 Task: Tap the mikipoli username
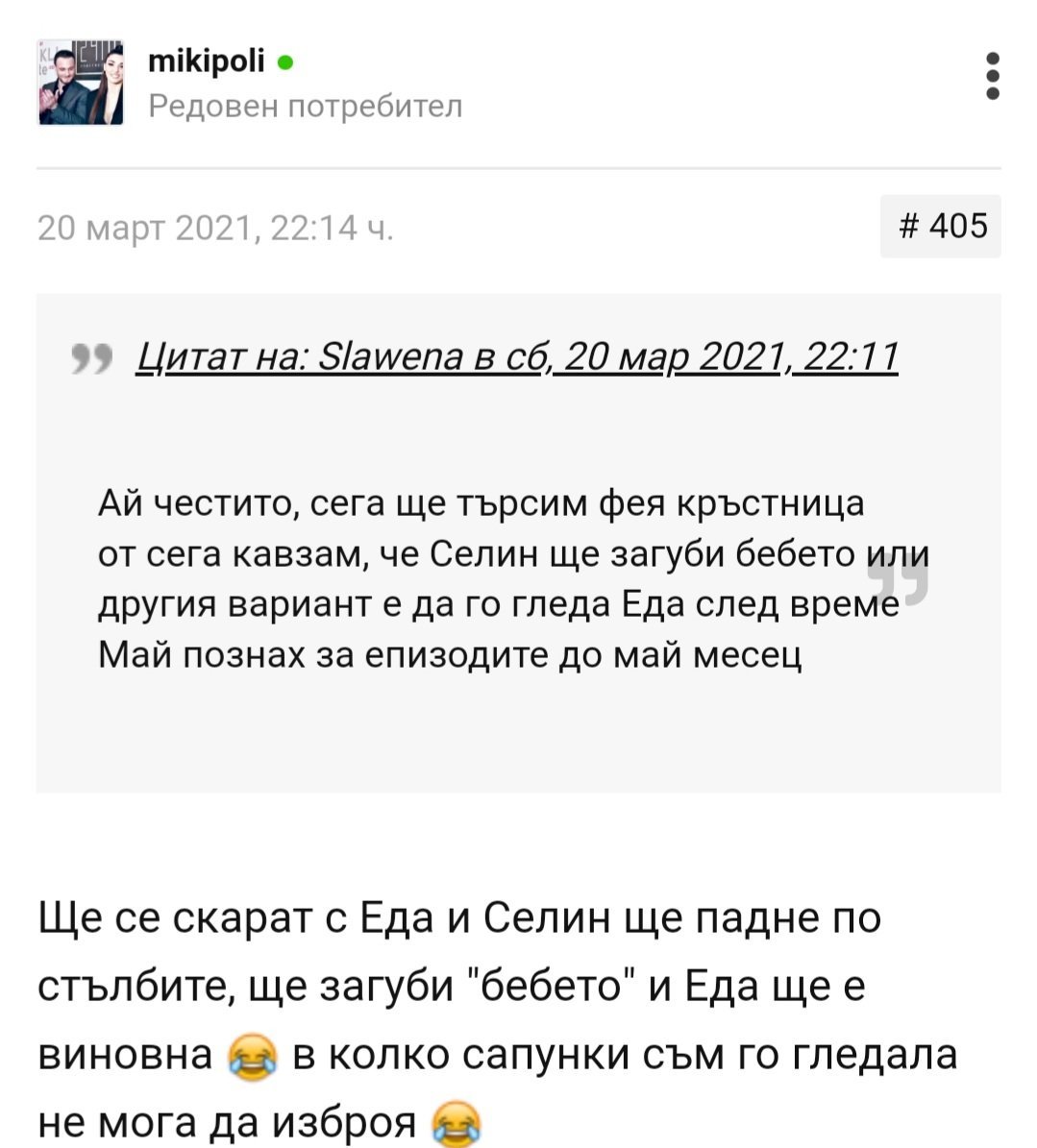(x=207, y=61)
